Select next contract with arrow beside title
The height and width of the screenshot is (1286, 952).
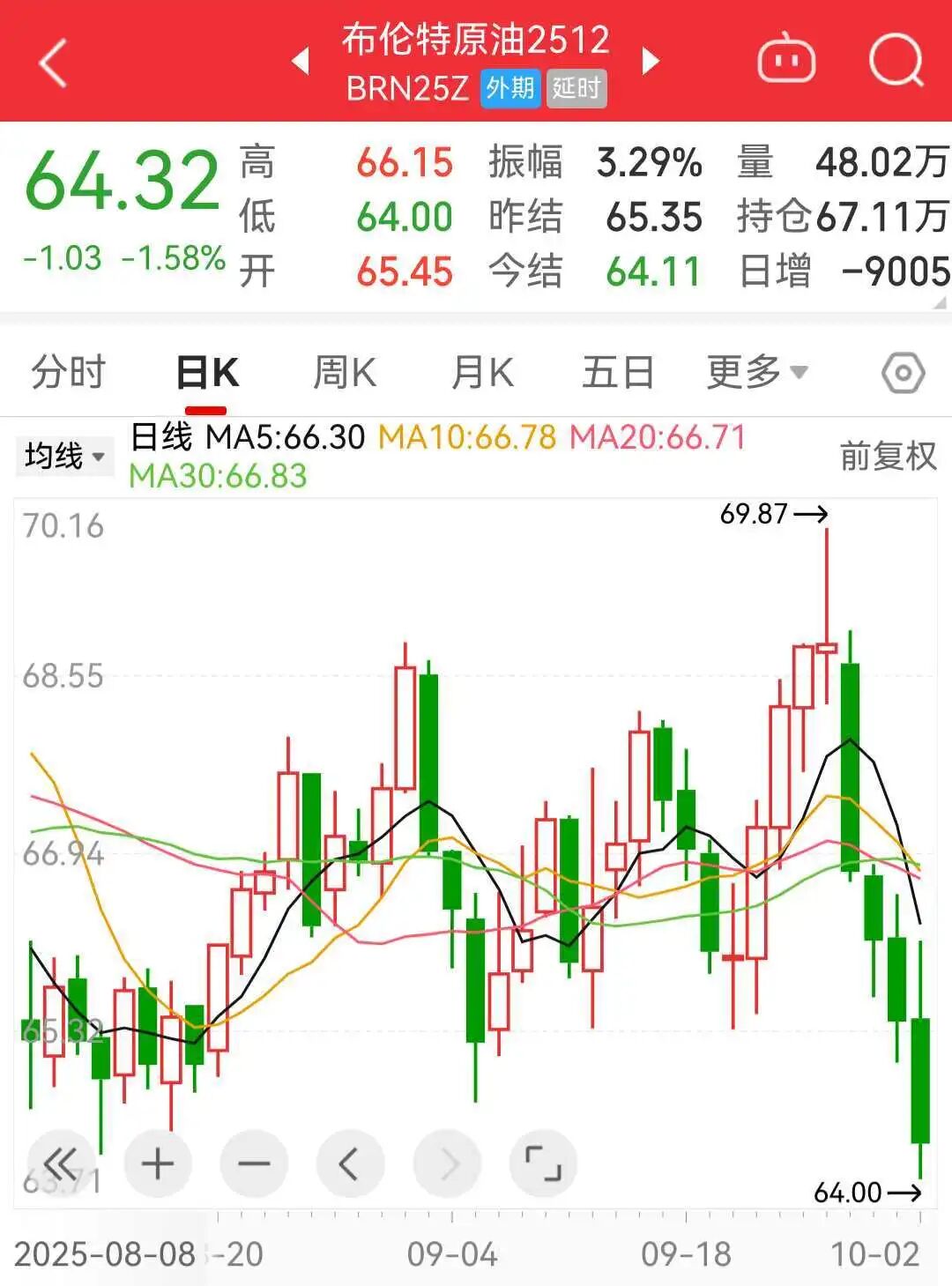tap(652, 62)
